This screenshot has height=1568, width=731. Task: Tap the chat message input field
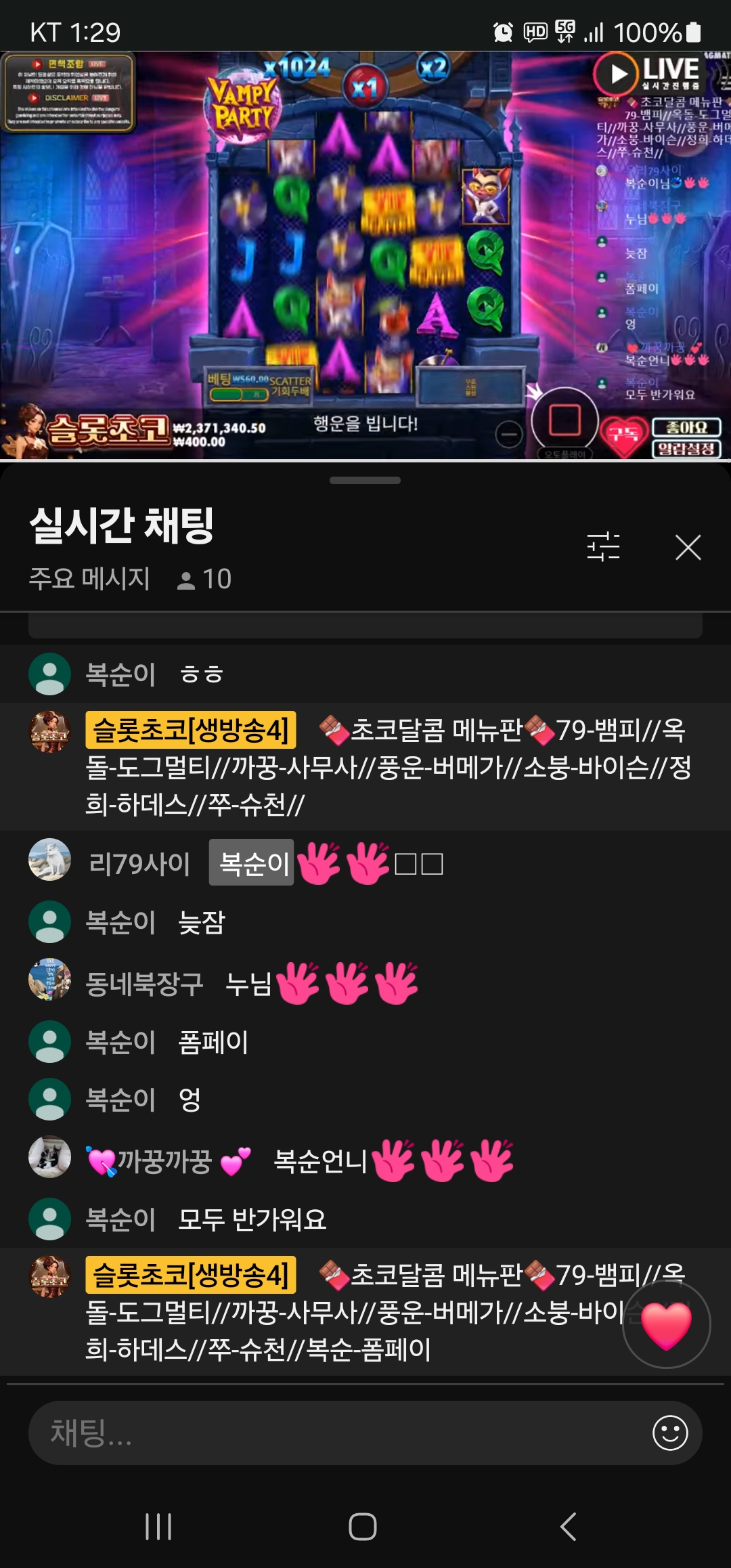pyautogui.click(x=338, y=1433)
